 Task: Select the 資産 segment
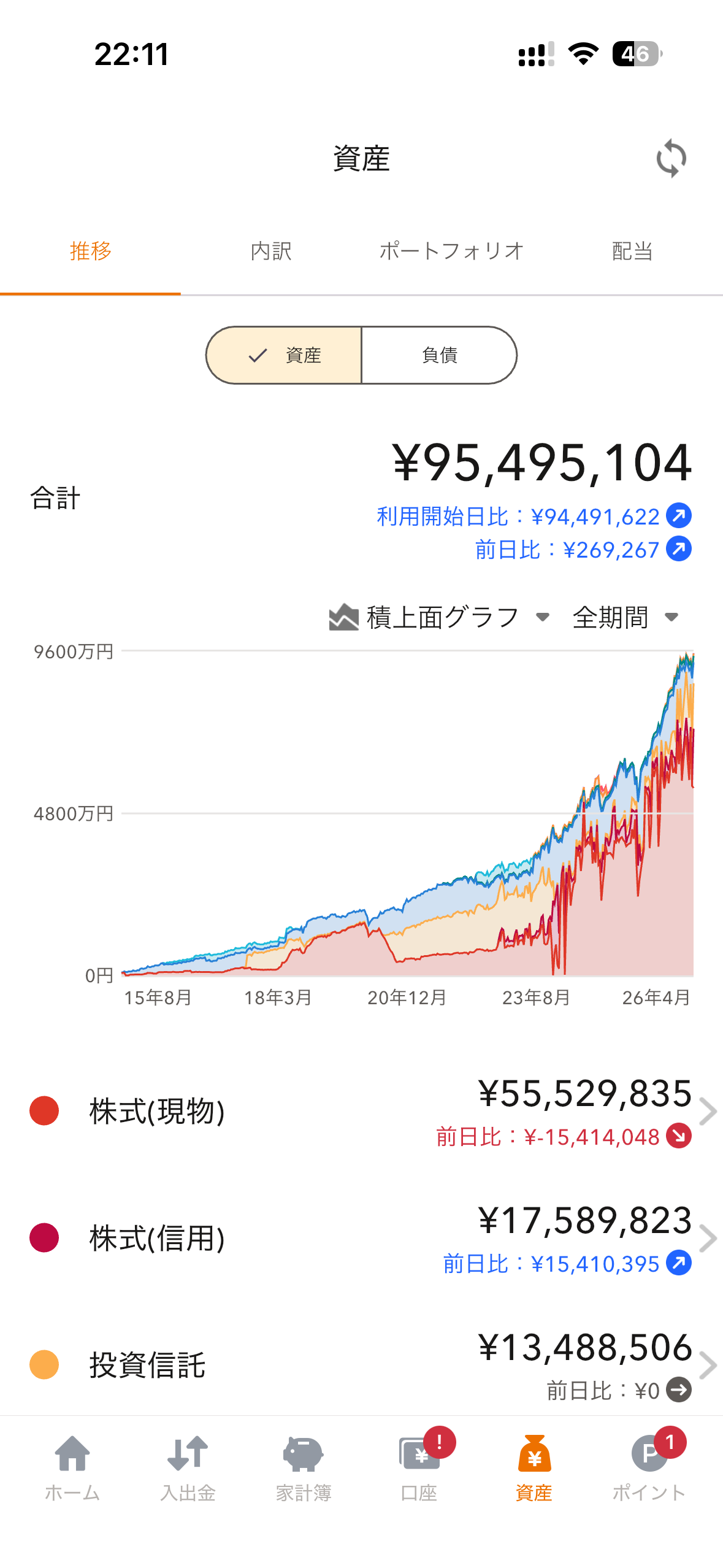point(285,355)
